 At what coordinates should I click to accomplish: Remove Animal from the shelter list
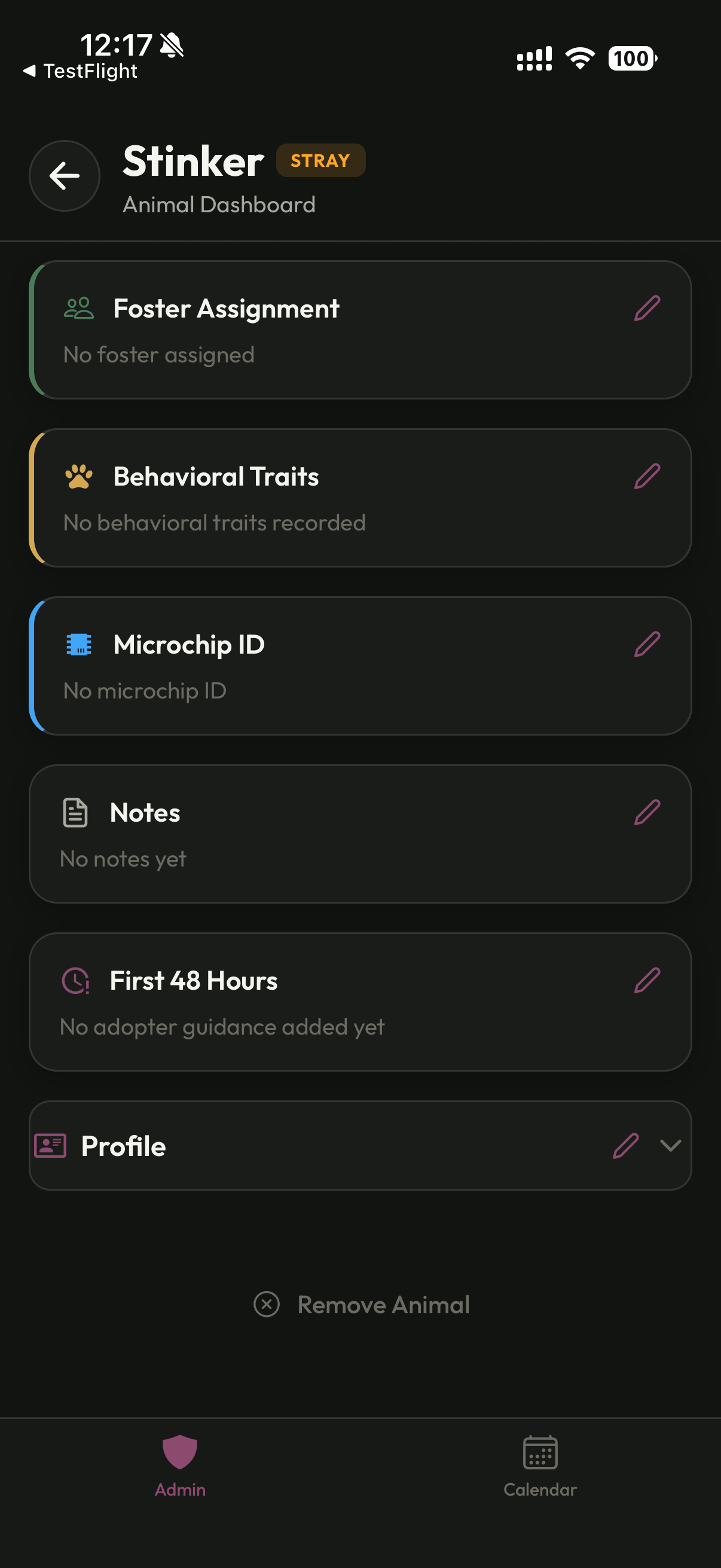point(362,1304)
